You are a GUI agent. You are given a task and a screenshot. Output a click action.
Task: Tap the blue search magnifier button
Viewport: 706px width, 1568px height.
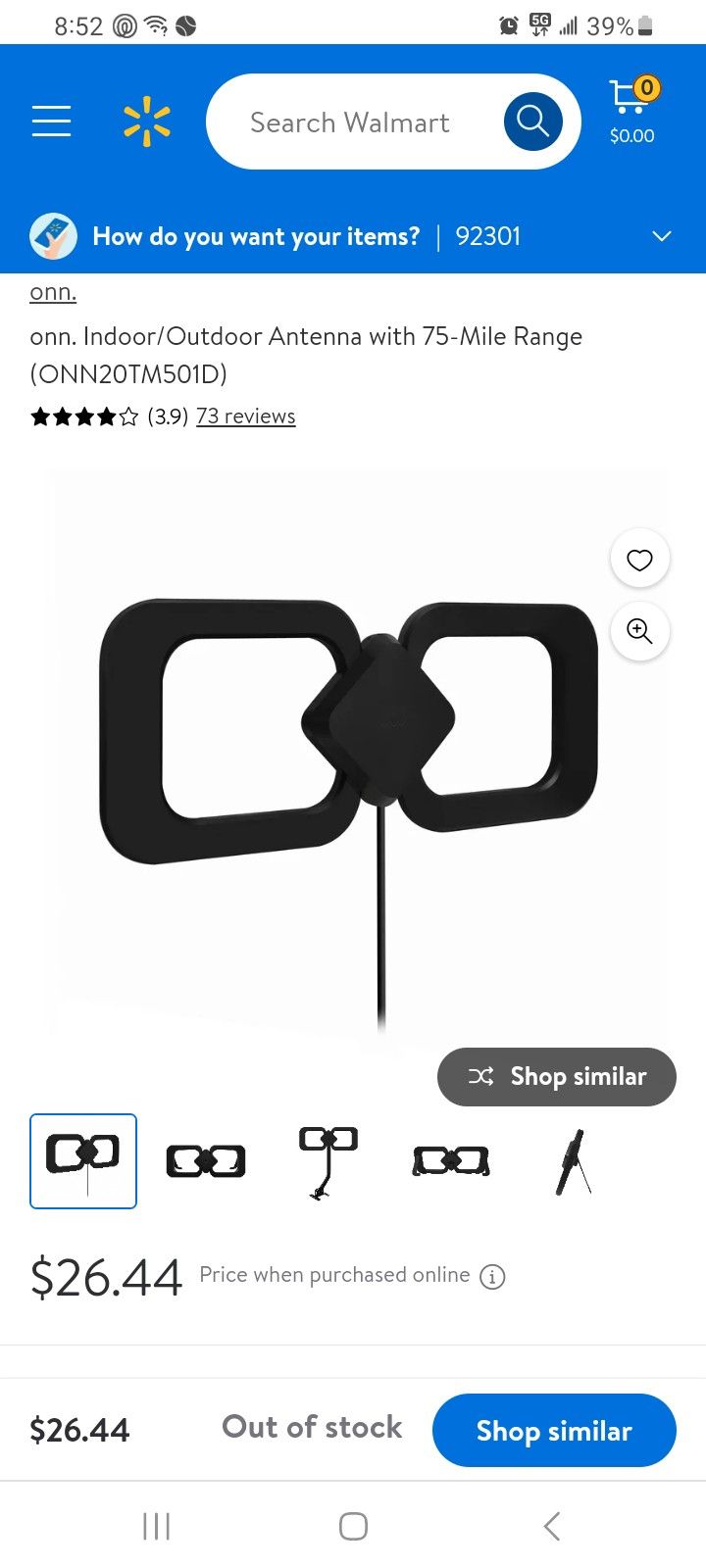(532, 122)
